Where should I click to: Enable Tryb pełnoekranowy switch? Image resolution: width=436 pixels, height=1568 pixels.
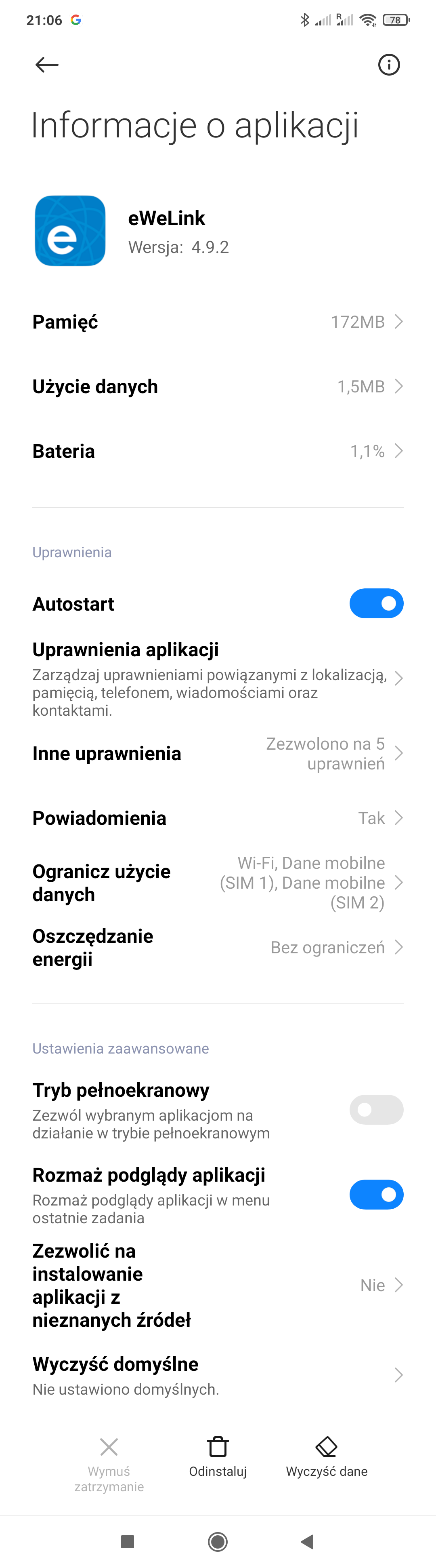(376, 1110)
